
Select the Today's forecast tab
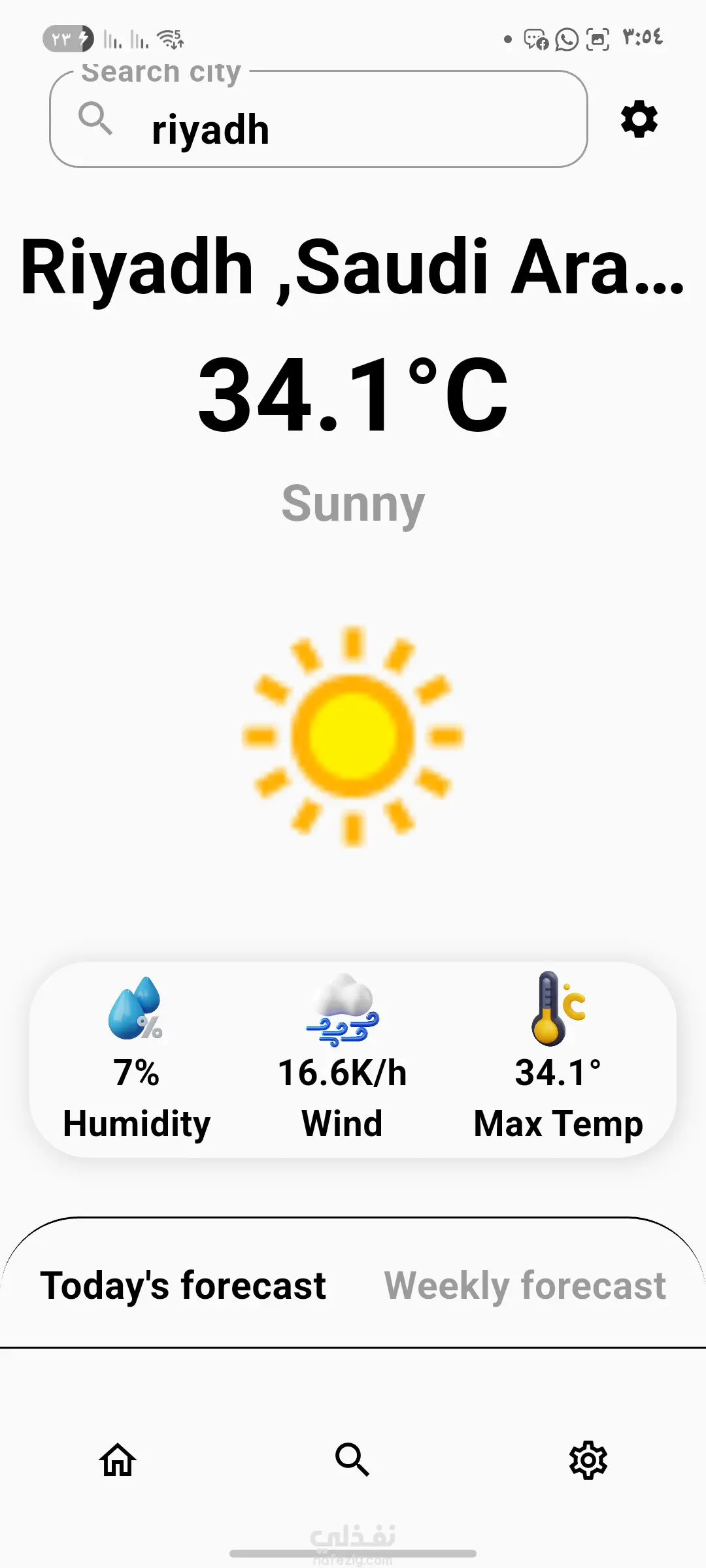click(x=183, y=1286)
